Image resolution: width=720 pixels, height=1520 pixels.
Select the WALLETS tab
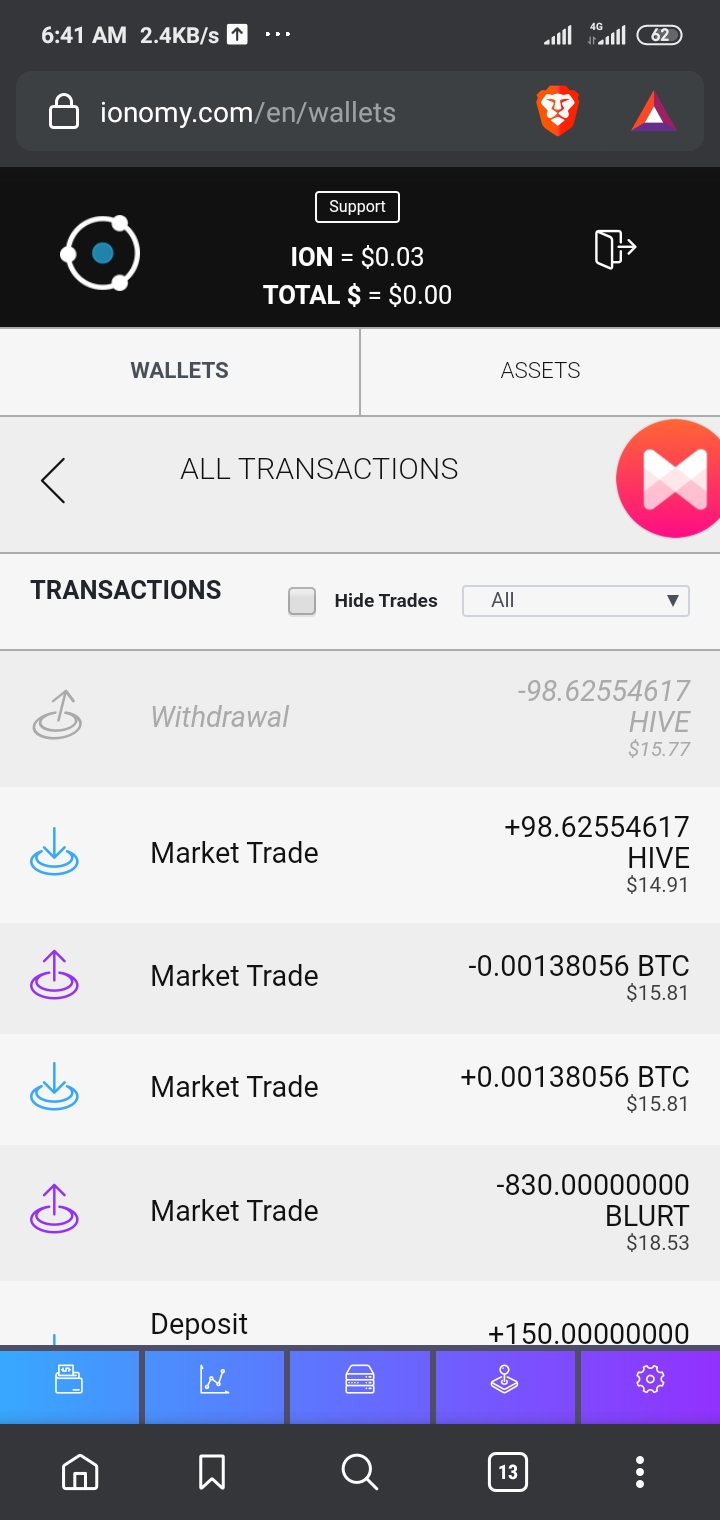pos(180,371)
